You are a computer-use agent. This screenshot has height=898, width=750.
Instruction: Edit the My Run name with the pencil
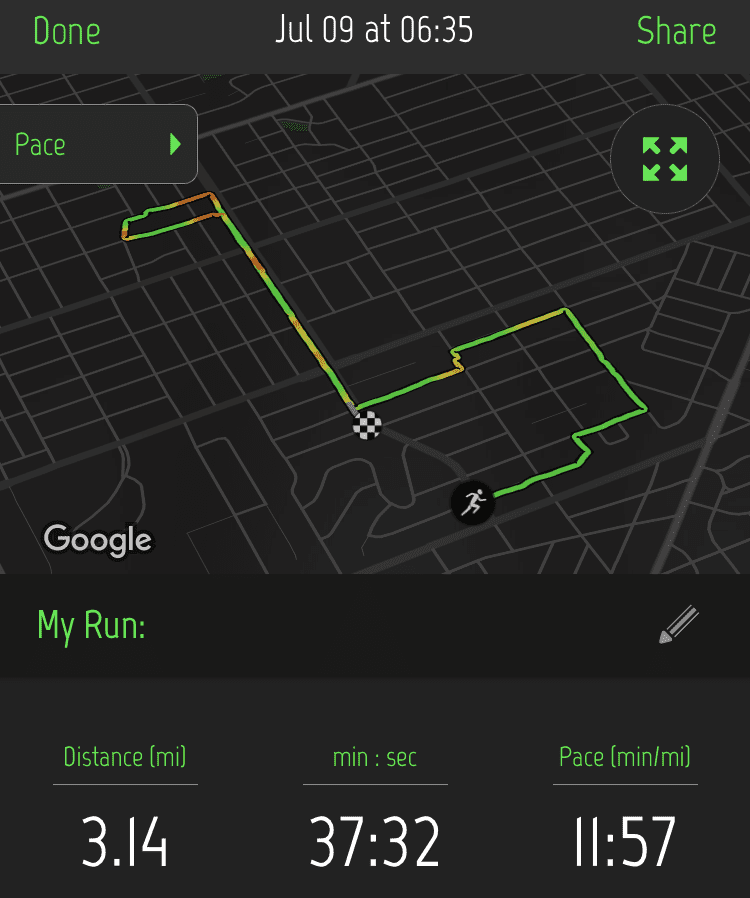(678, 625)
